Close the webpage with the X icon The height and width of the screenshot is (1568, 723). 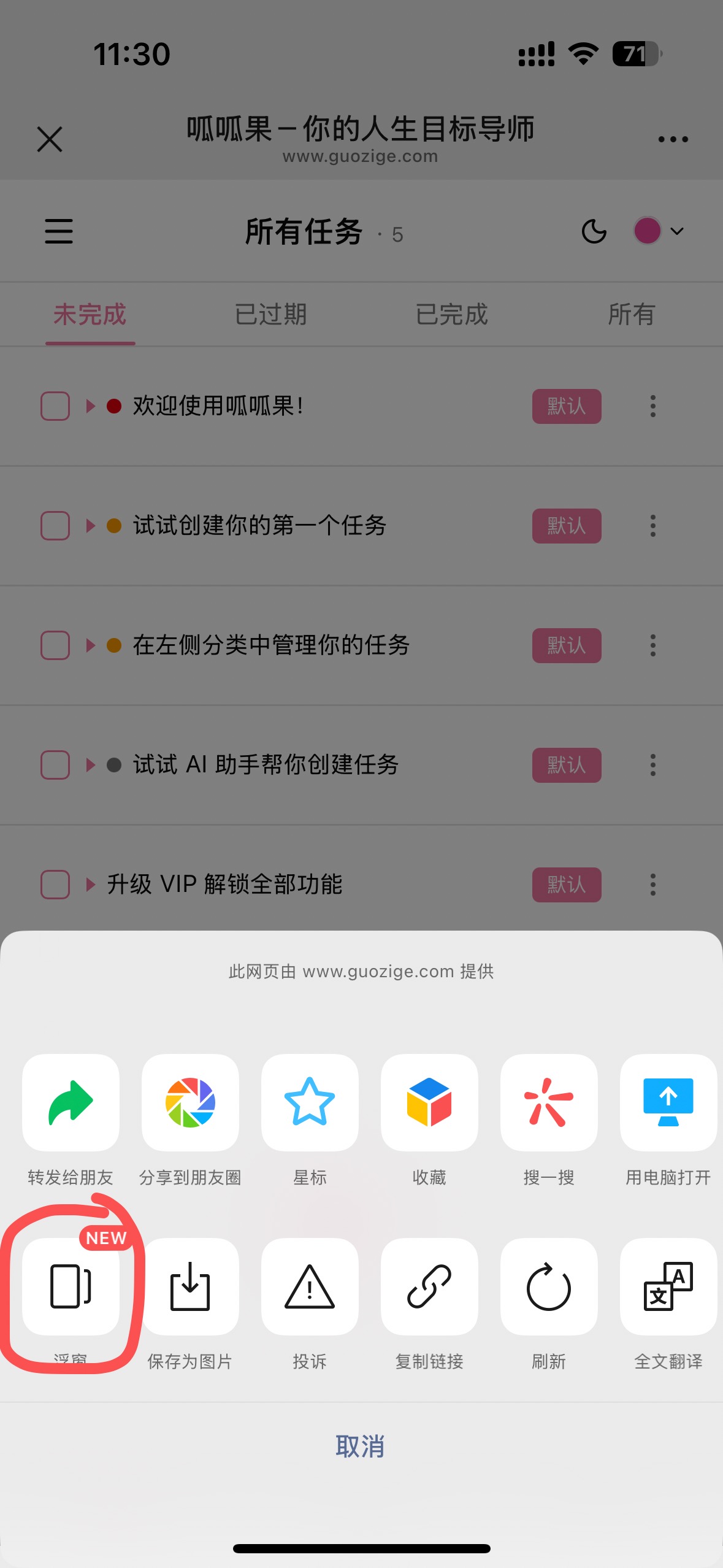coord(50,139)
